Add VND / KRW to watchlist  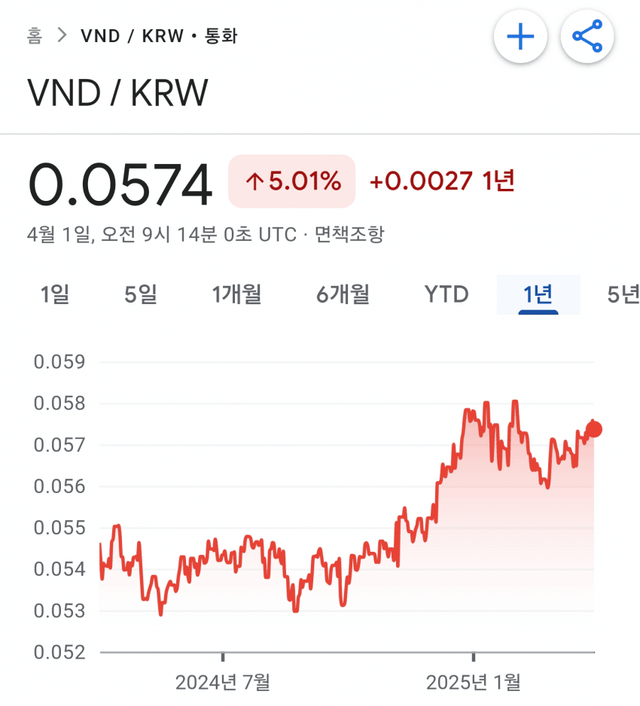click(521, 38)
